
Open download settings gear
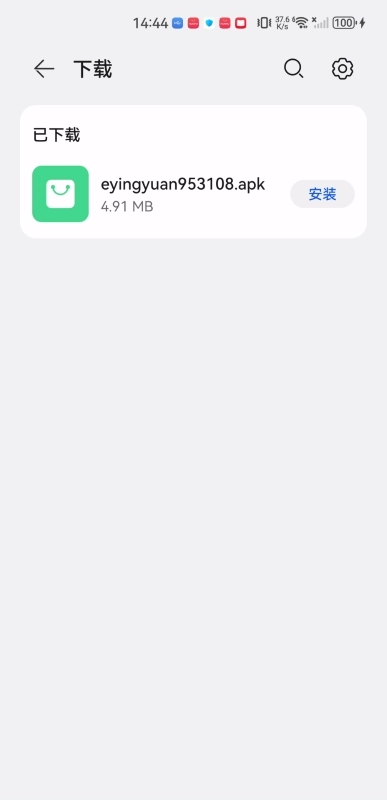tap(343, 69)
